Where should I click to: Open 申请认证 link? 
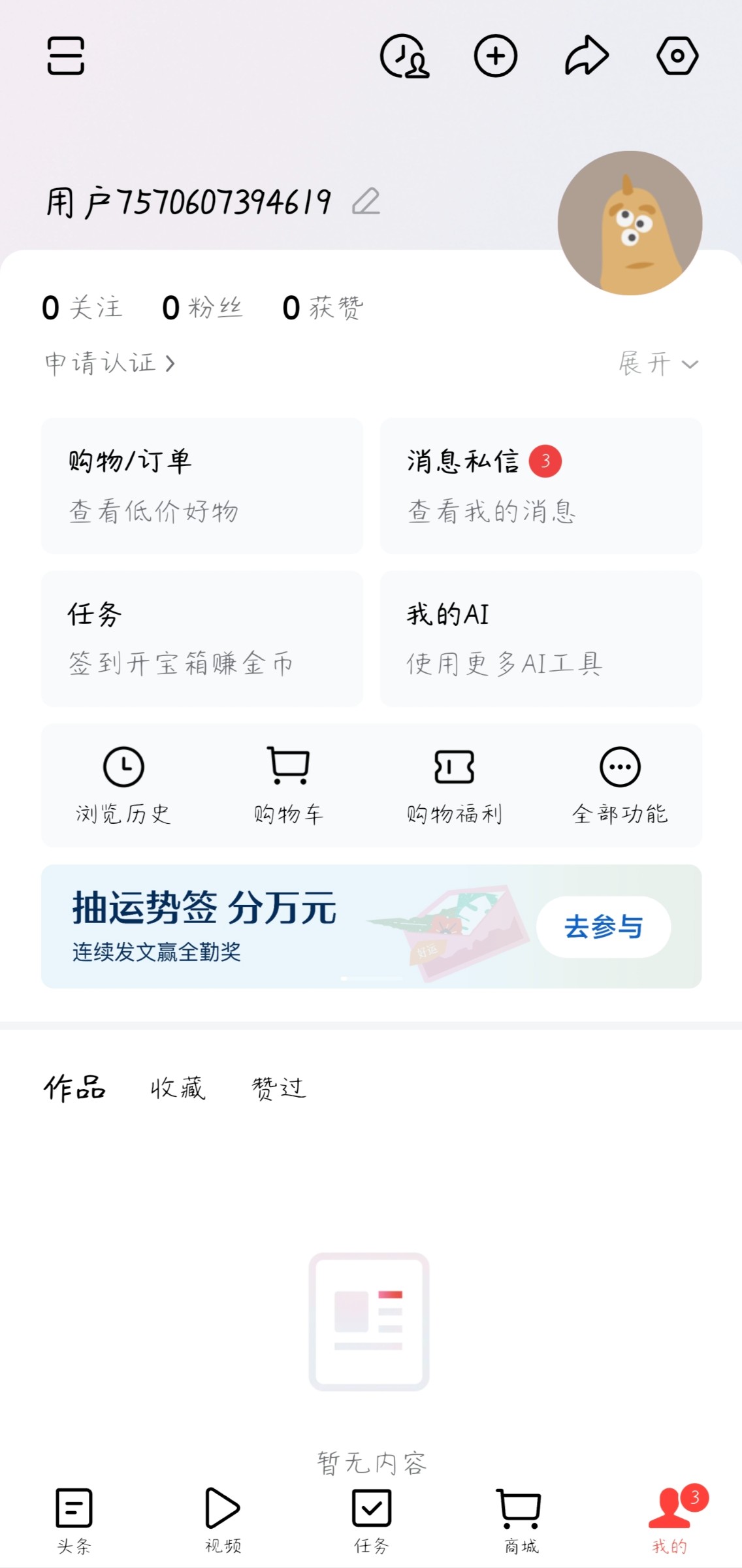pyautogui.click(x=110, y=363)
